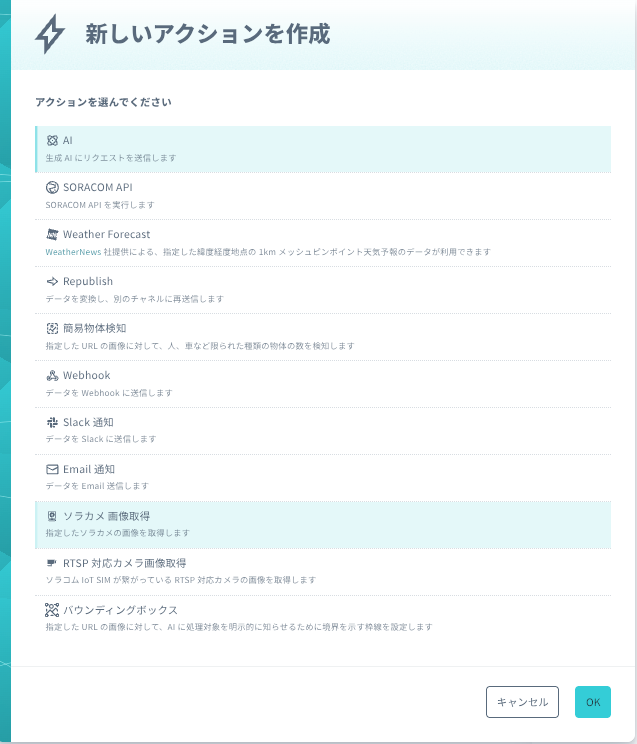Choose the Email 通知 action
Viewport: 637px width, 744px height.
(89, 469)
